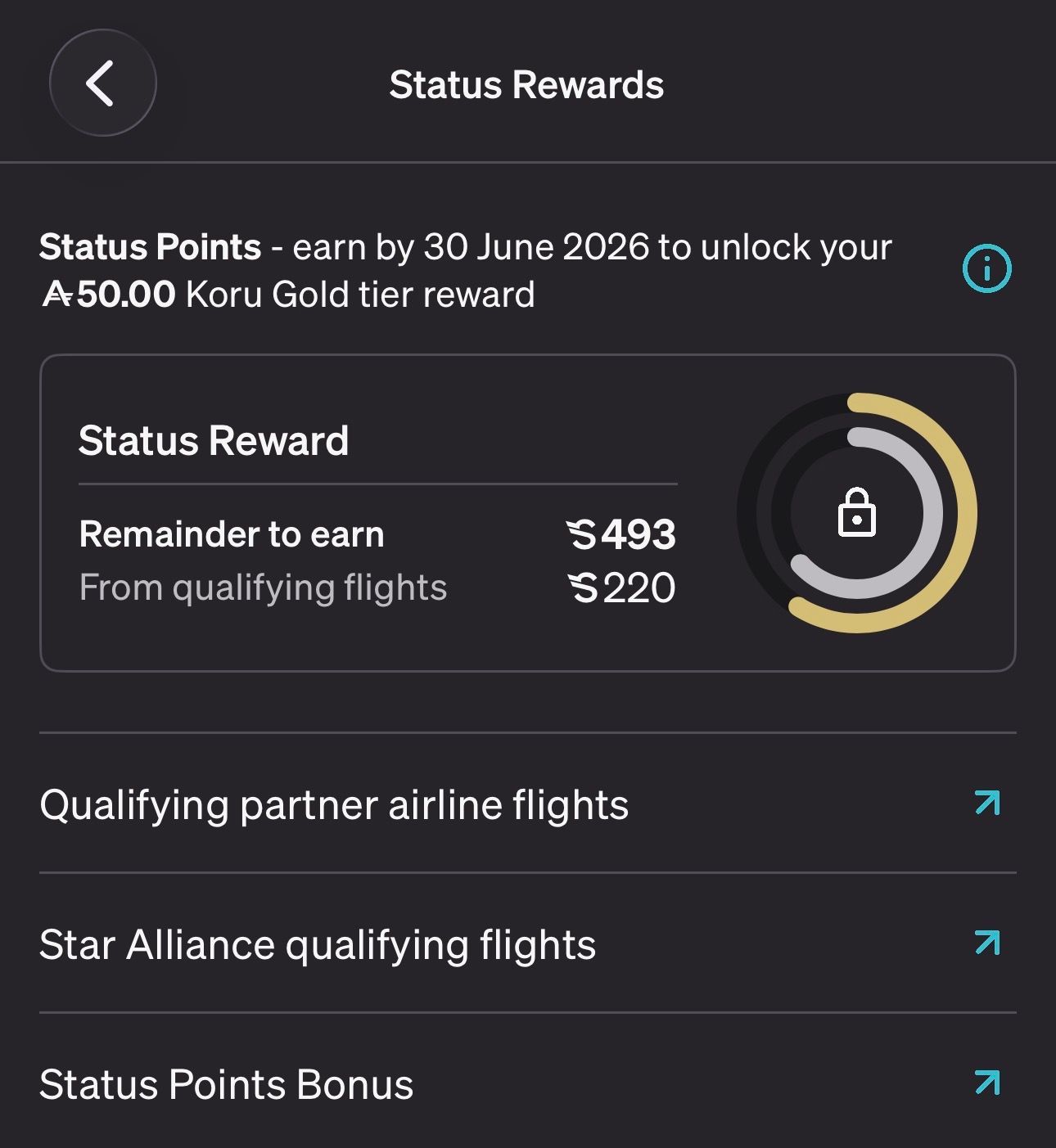Viewport: 1056px width, 1148px height.
Task: Open Qualifying partner airline flights
Action: point(528,804)
